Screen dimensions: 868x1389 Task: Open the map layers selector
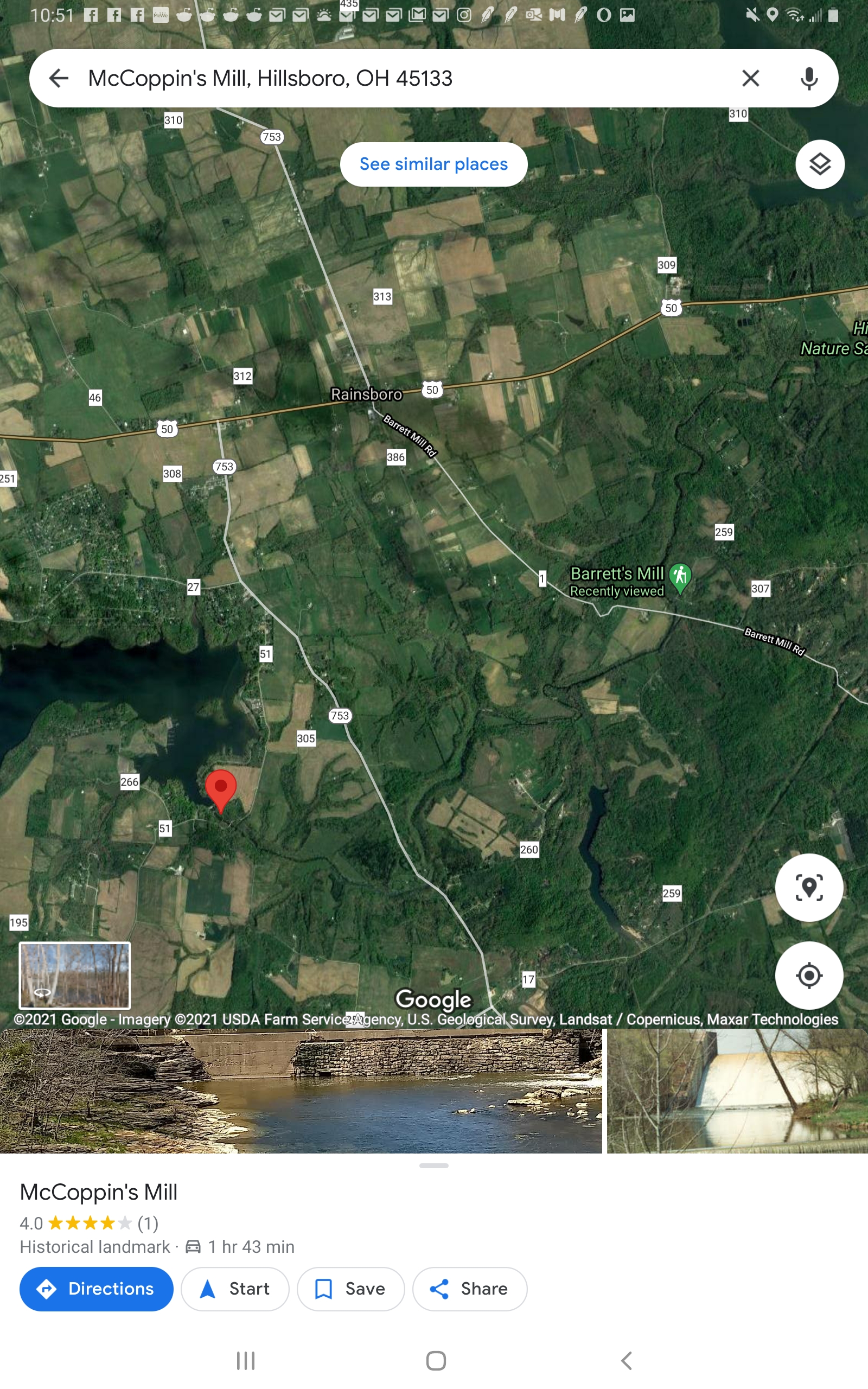pos(819,165)
